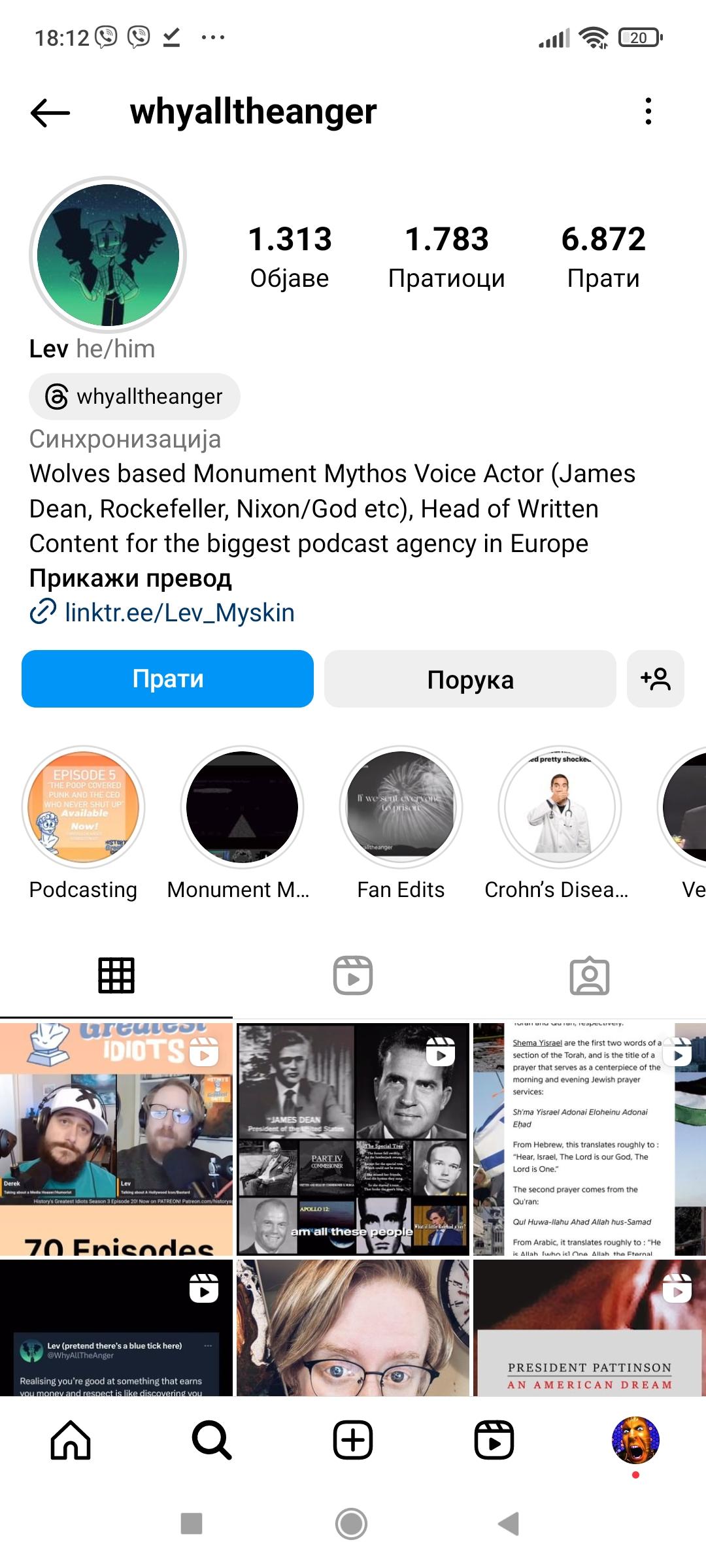706x1568 pixels.
Task: Show bio translation with Прикажи превод
Action: [130, 578]
